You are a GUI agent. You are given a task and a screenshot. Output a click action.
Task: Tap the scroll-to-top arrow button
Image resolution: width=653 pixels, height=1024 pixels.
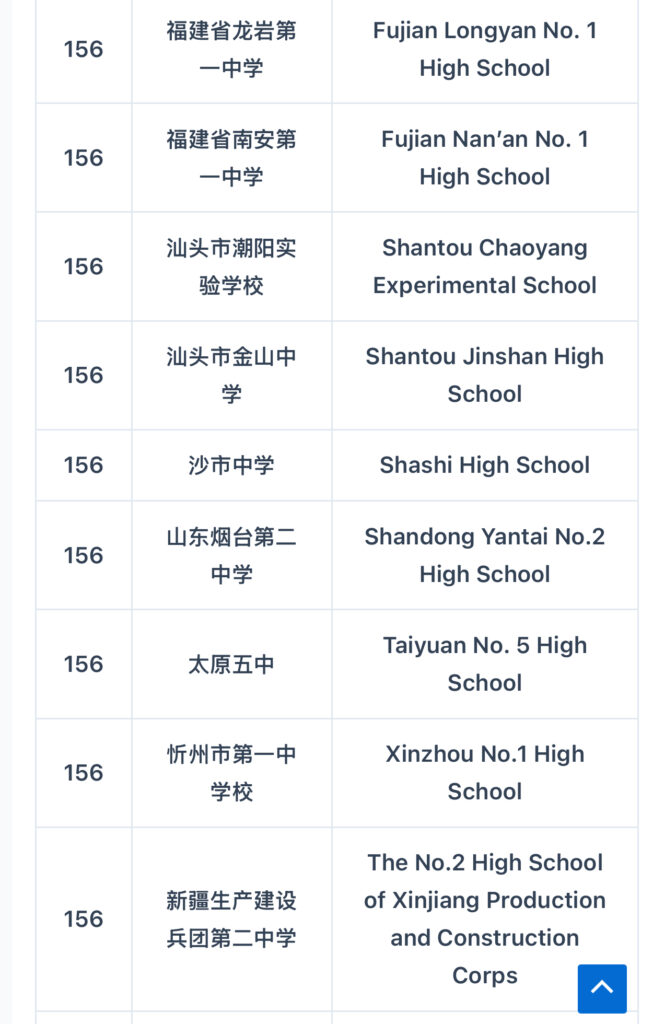coord(602,988)
